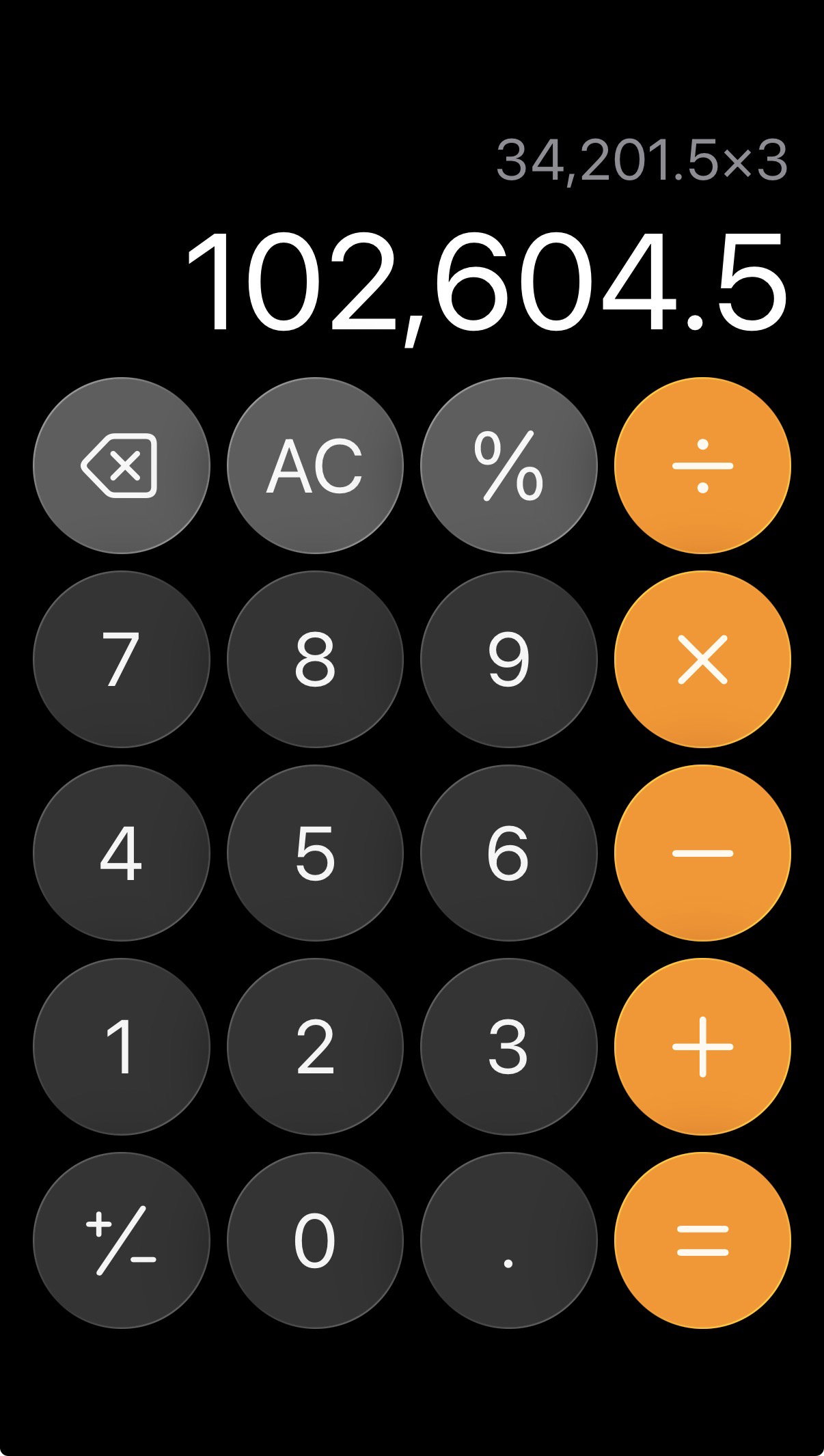Tap the plus operator
This screenshot has width=824, height=1456.
tap(702, 1047)
